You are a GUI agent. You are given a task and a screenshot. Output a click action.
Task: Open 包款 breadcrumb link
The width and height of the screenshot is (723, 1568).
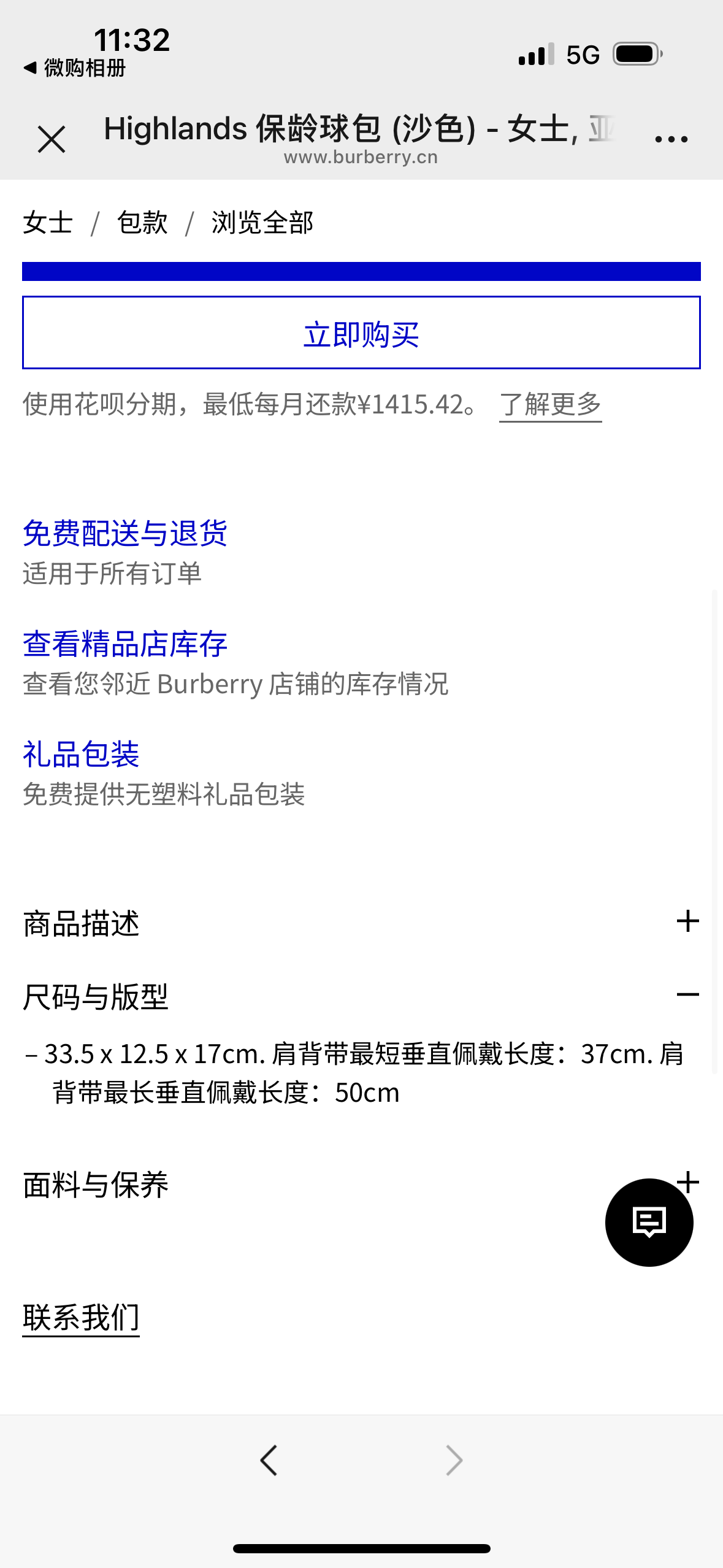click(142, 223)
